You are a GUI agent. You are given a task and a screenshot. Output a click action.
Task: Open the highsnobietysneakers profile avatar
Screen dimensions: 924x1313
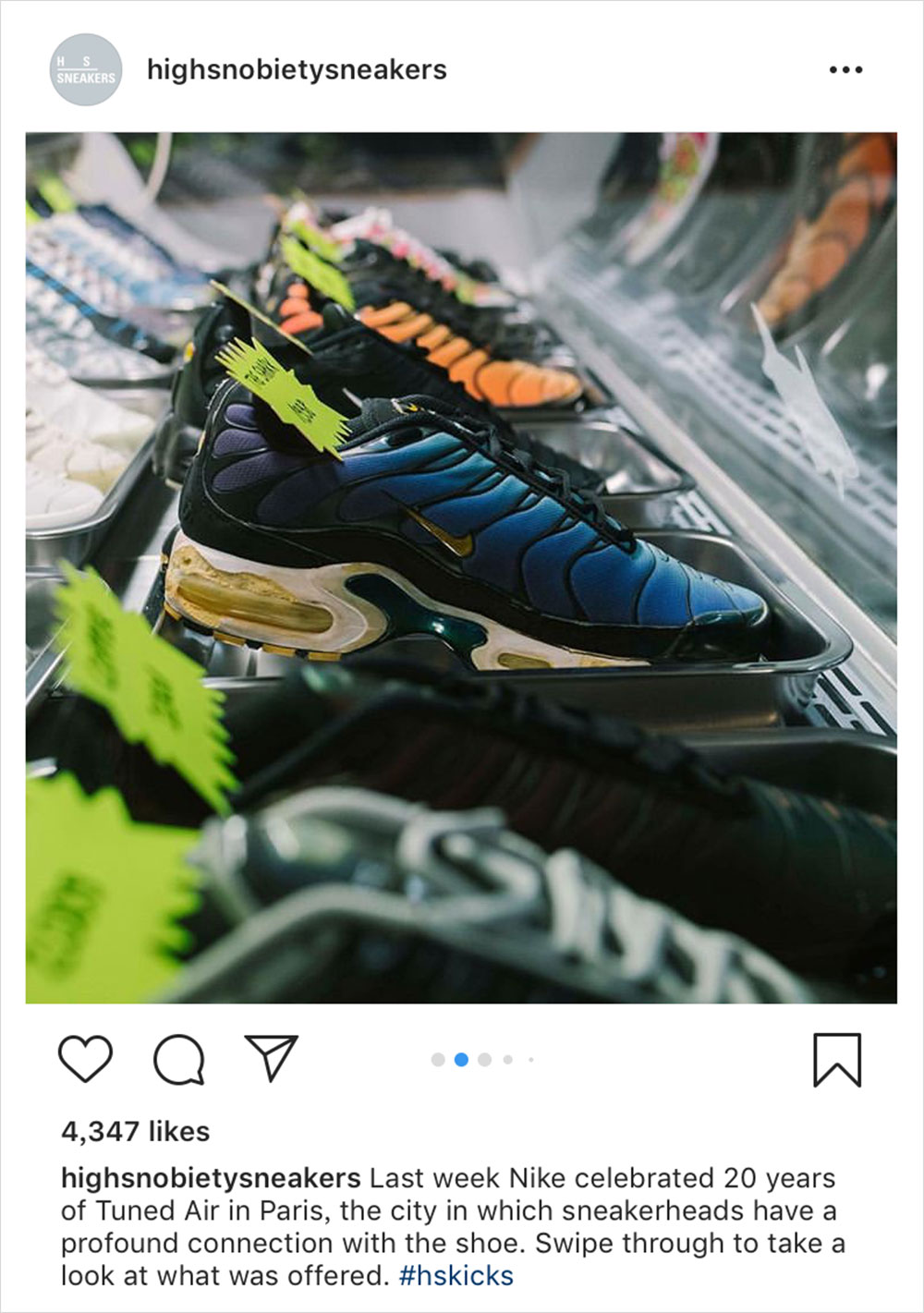85,70
